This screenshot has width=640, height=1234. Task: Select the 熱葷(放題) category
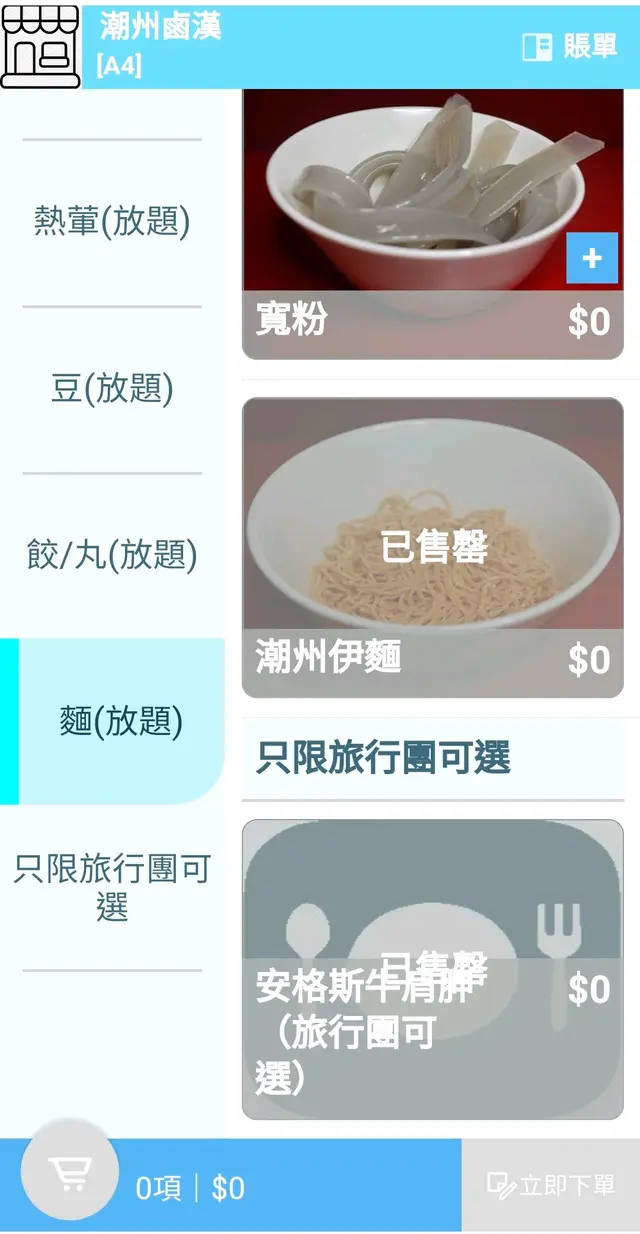pos(112,221)
